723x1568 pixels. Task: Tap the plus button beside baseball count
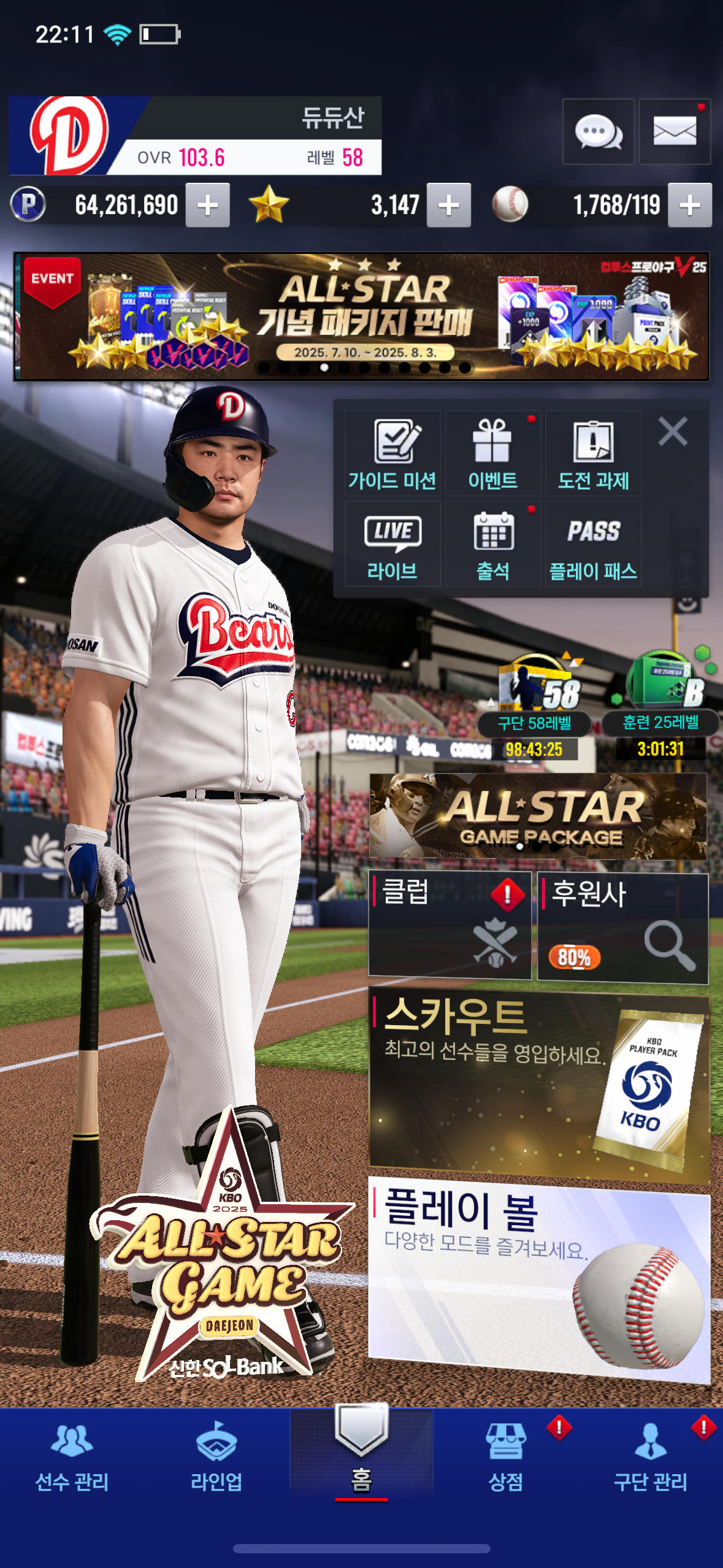tap(690, 205)
